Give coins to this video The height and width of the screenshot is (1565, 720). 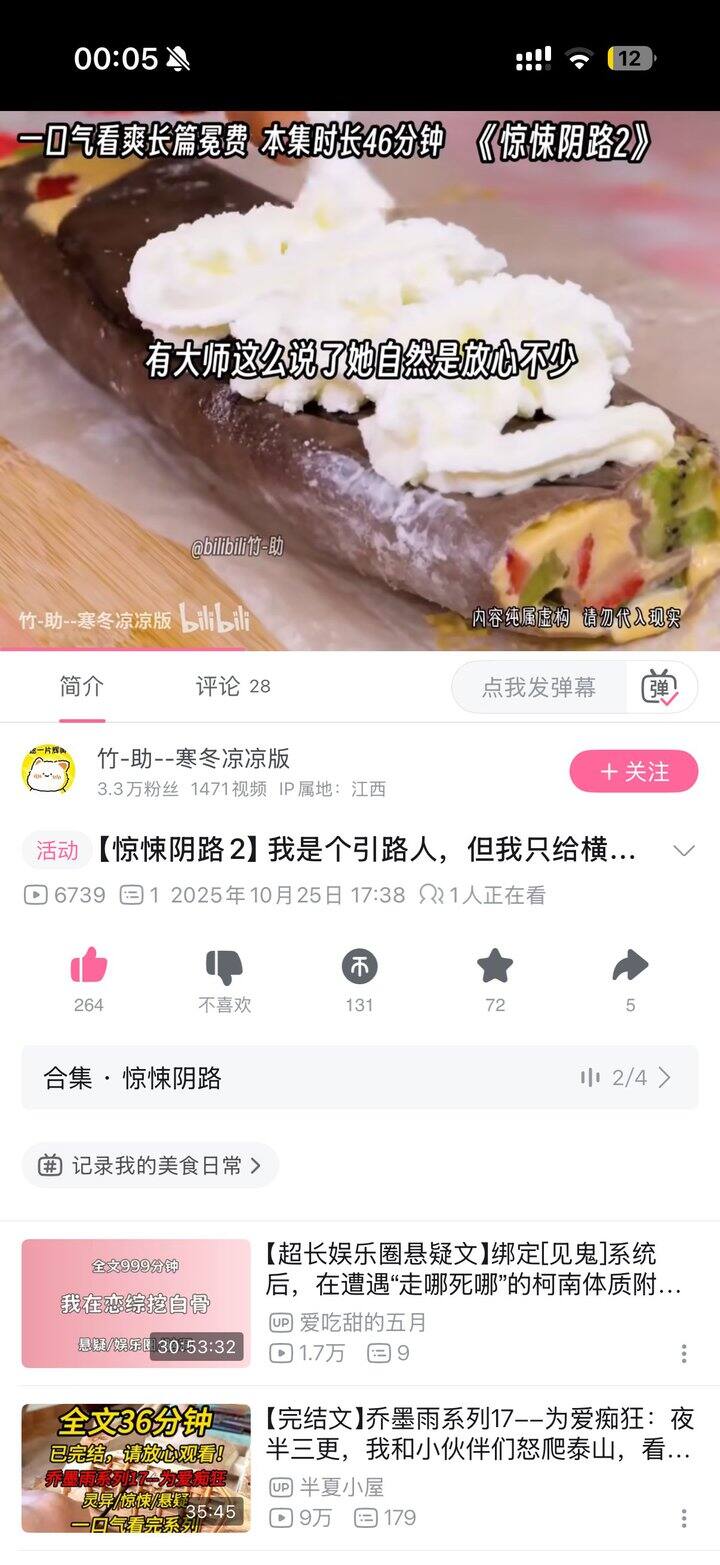click(359, 967)
